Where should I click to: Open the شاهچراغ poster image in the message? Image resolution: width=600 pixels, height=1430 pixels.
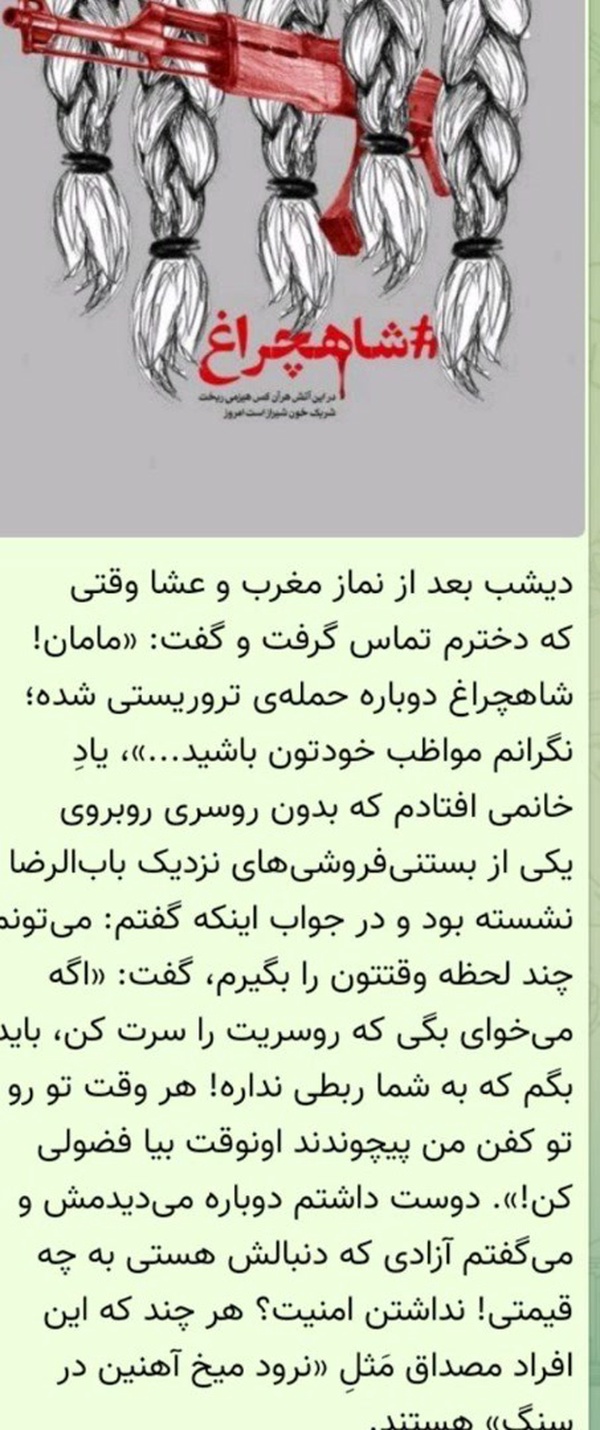(x=292, y=268)
